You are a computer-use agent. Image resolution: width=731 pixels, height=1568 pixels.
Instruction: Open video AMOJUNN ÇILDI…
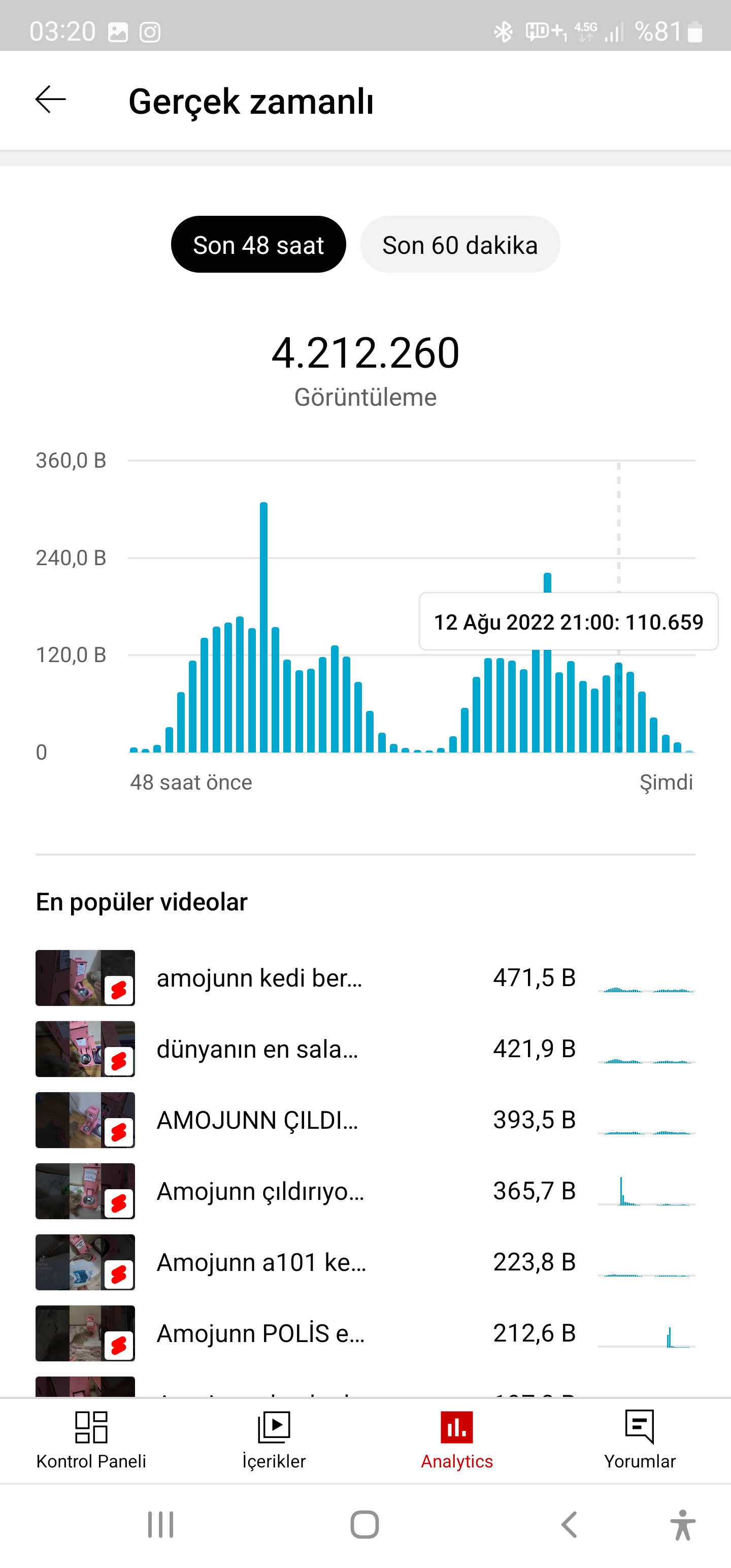(x=365, y=1120)
